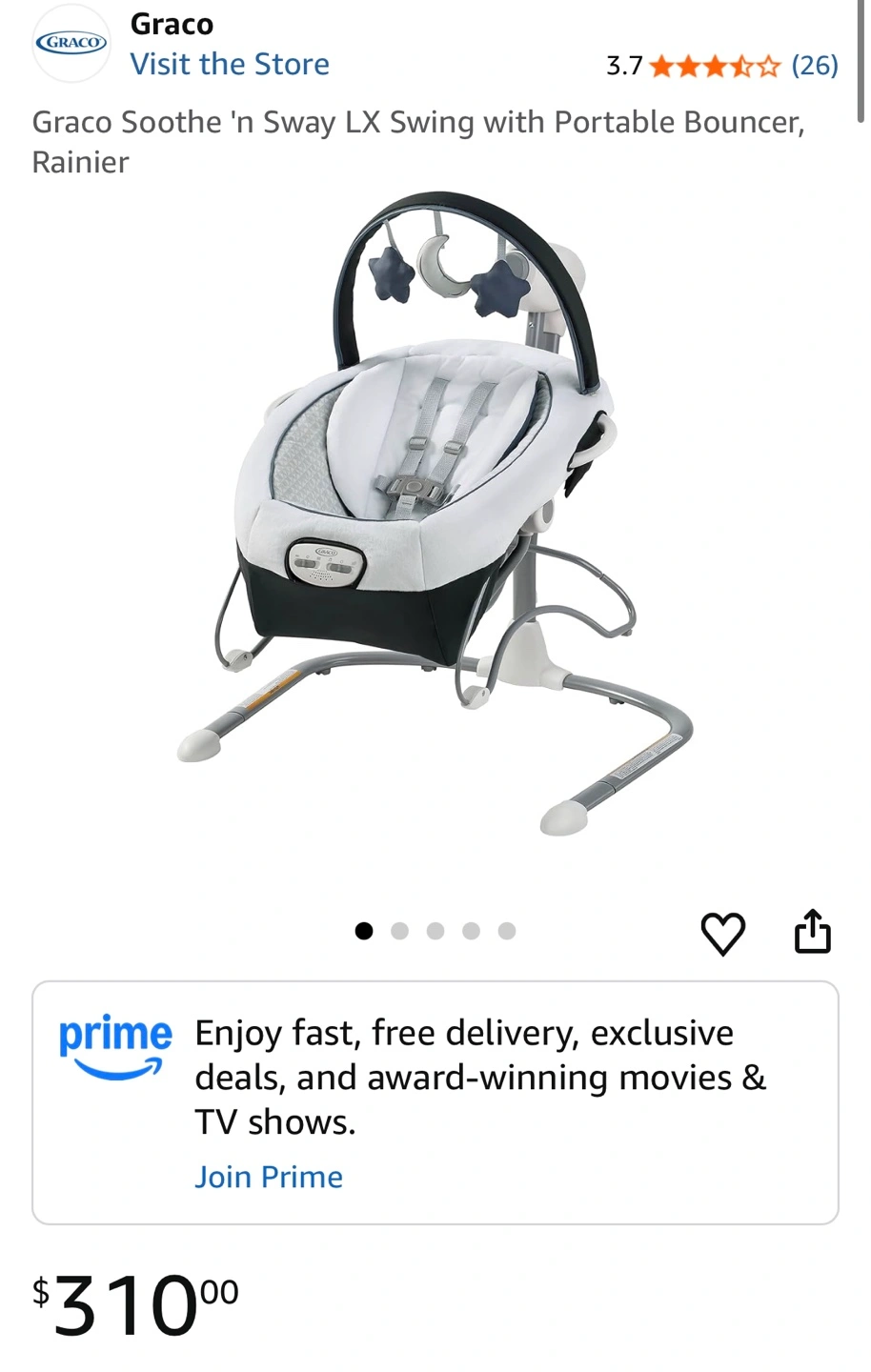Add this swing to your wish list
The height and width of the screenshot is (1372, 871).
tap(722, 933)
